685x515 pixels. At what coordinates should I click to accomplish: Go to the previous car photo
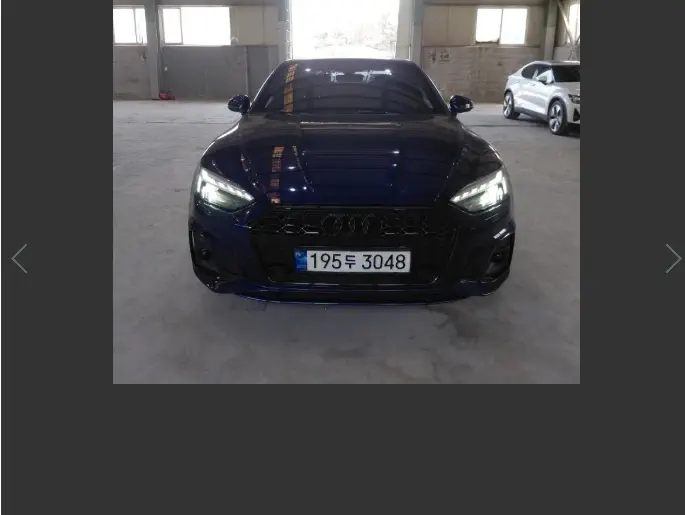(19, 259)
